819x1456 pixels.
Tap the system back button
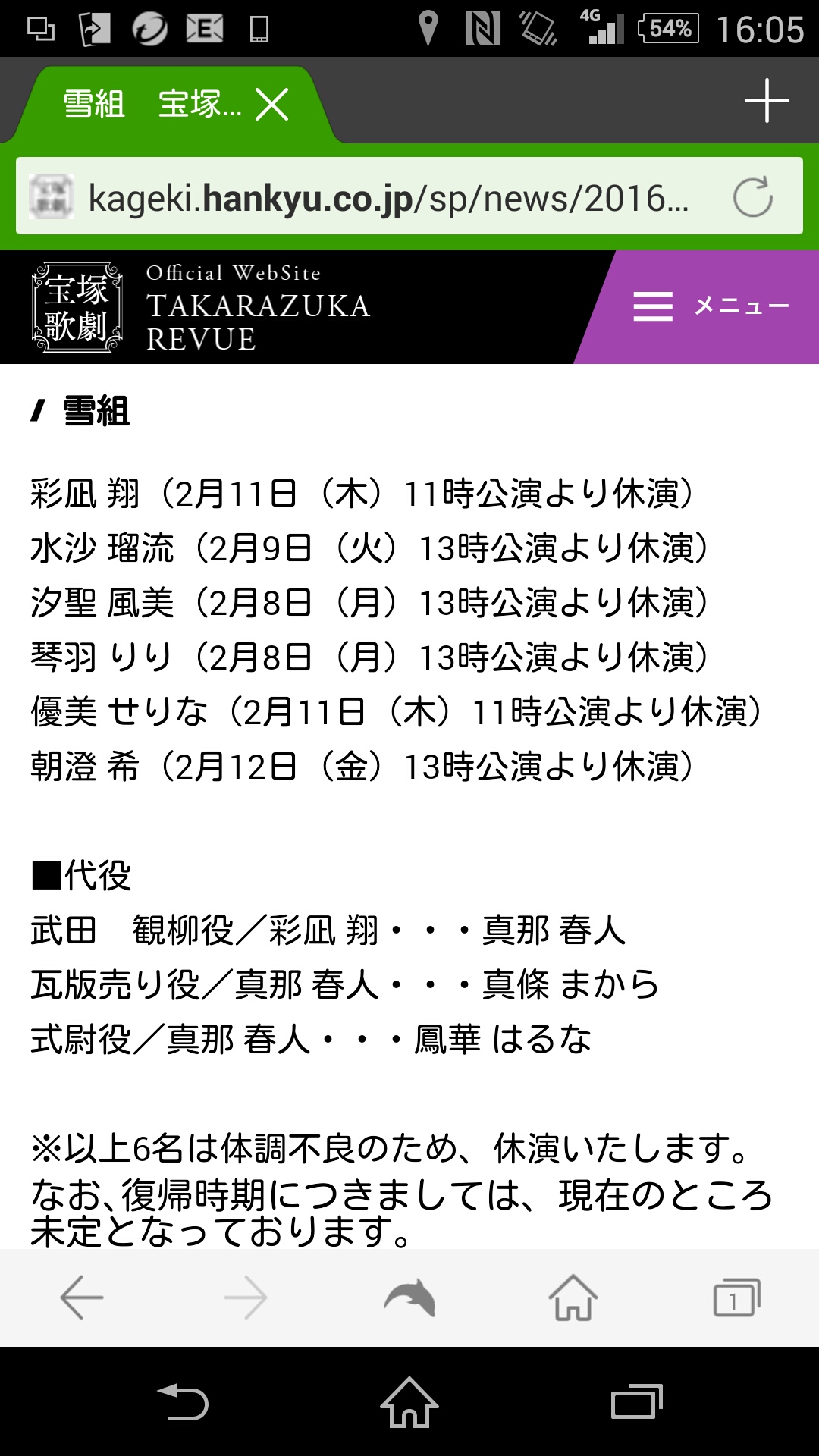click(183, 1402)
